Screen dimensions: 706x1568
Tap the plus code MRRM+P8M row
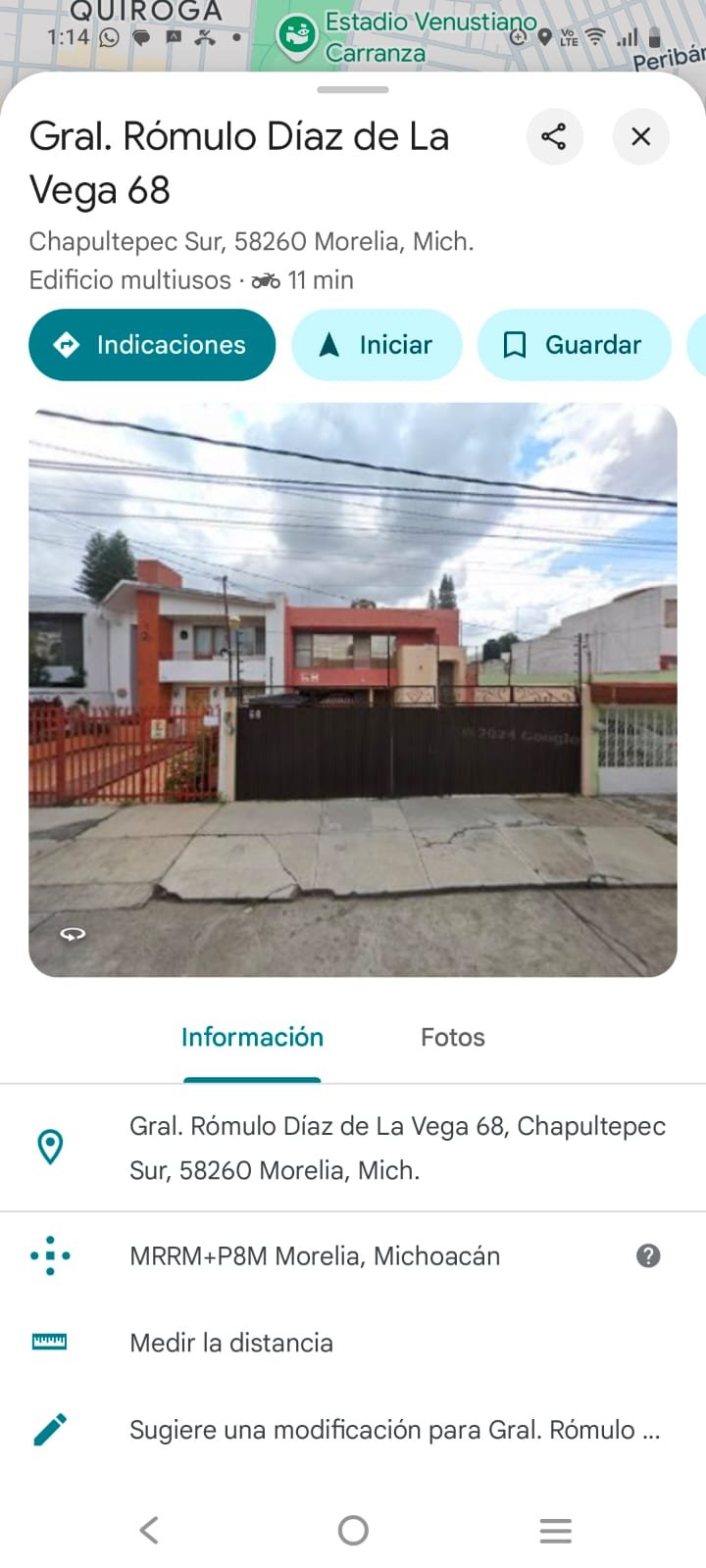coord(315,1256)
